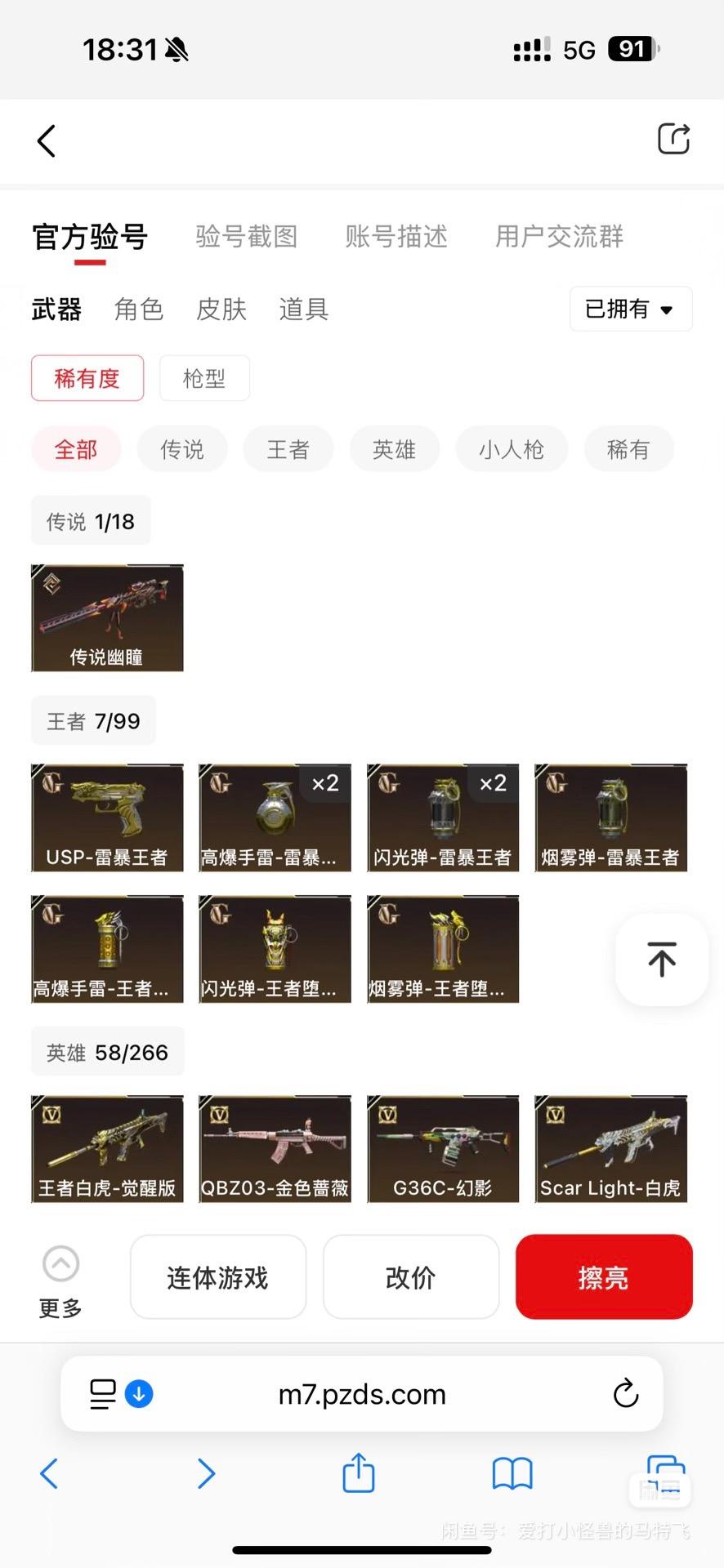Image resolution: width=724 pixels, height=1568 pixels.
Task: Switch to 用户交流群 tab
Action: point(559,237)
